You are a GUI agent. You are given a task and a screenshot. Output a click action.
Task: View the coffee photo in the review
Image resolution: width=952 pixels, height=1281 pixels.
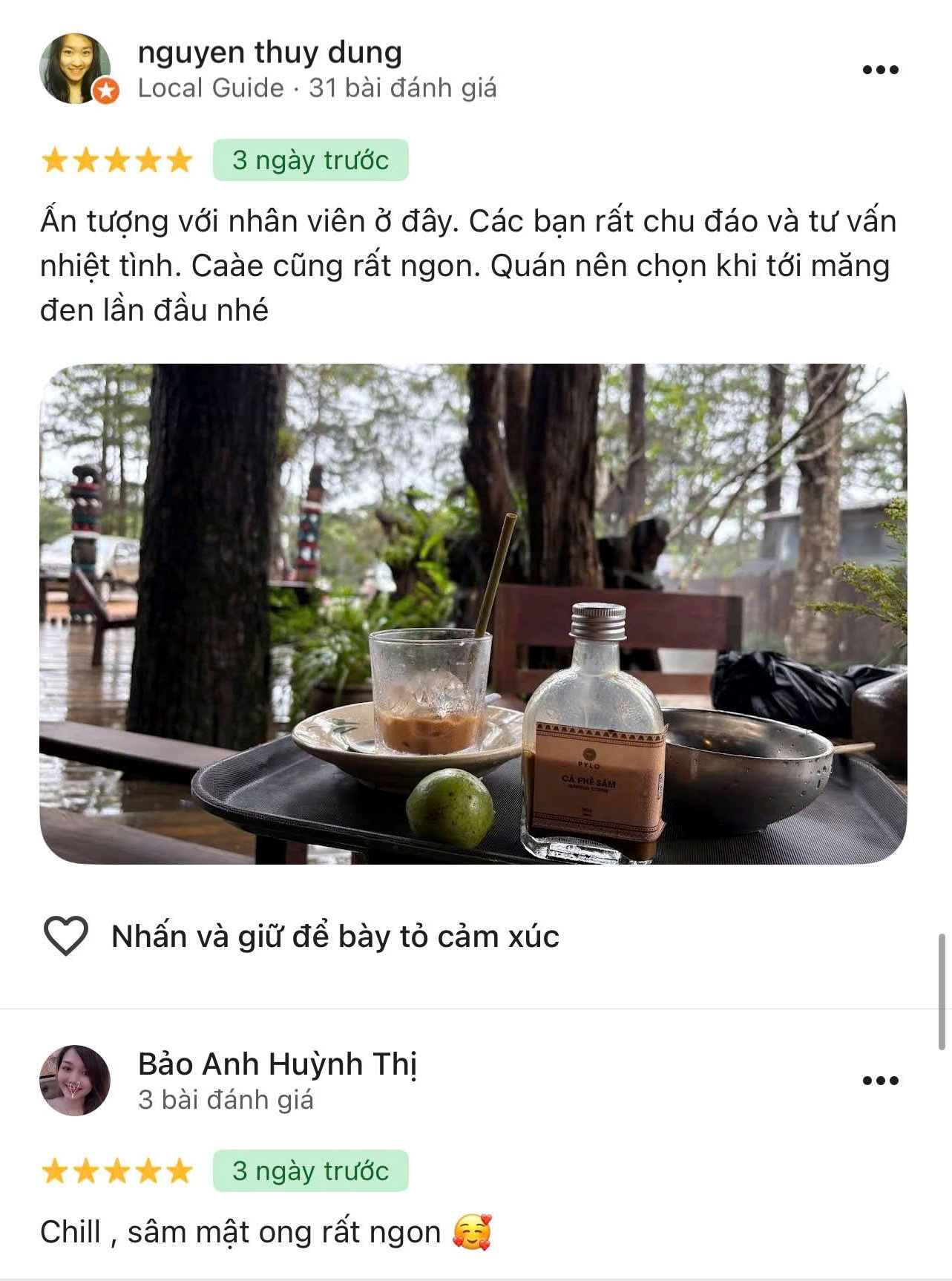[473, 613]
